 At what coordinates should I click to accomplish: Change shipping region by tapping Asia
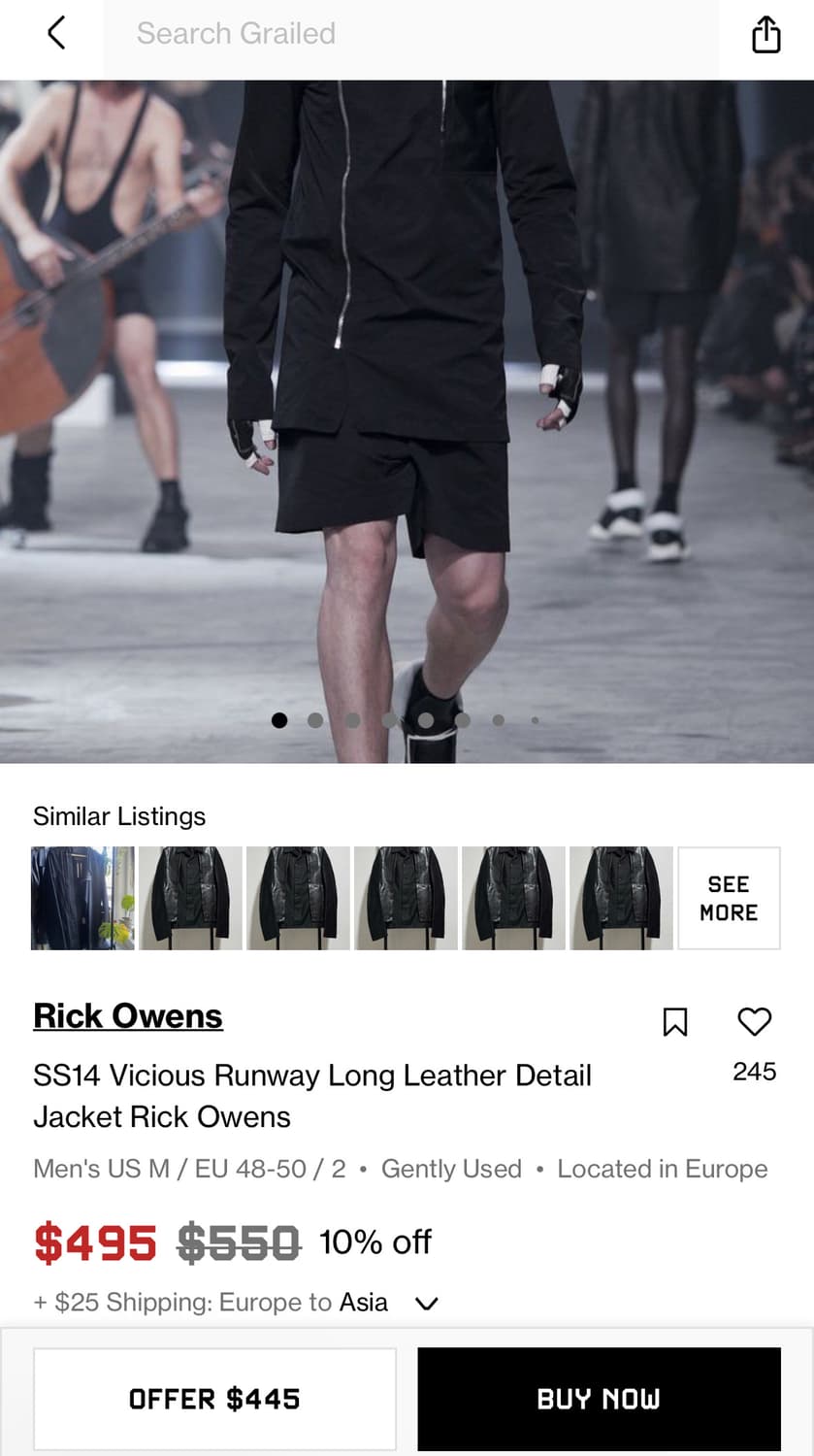point(363,1302)
